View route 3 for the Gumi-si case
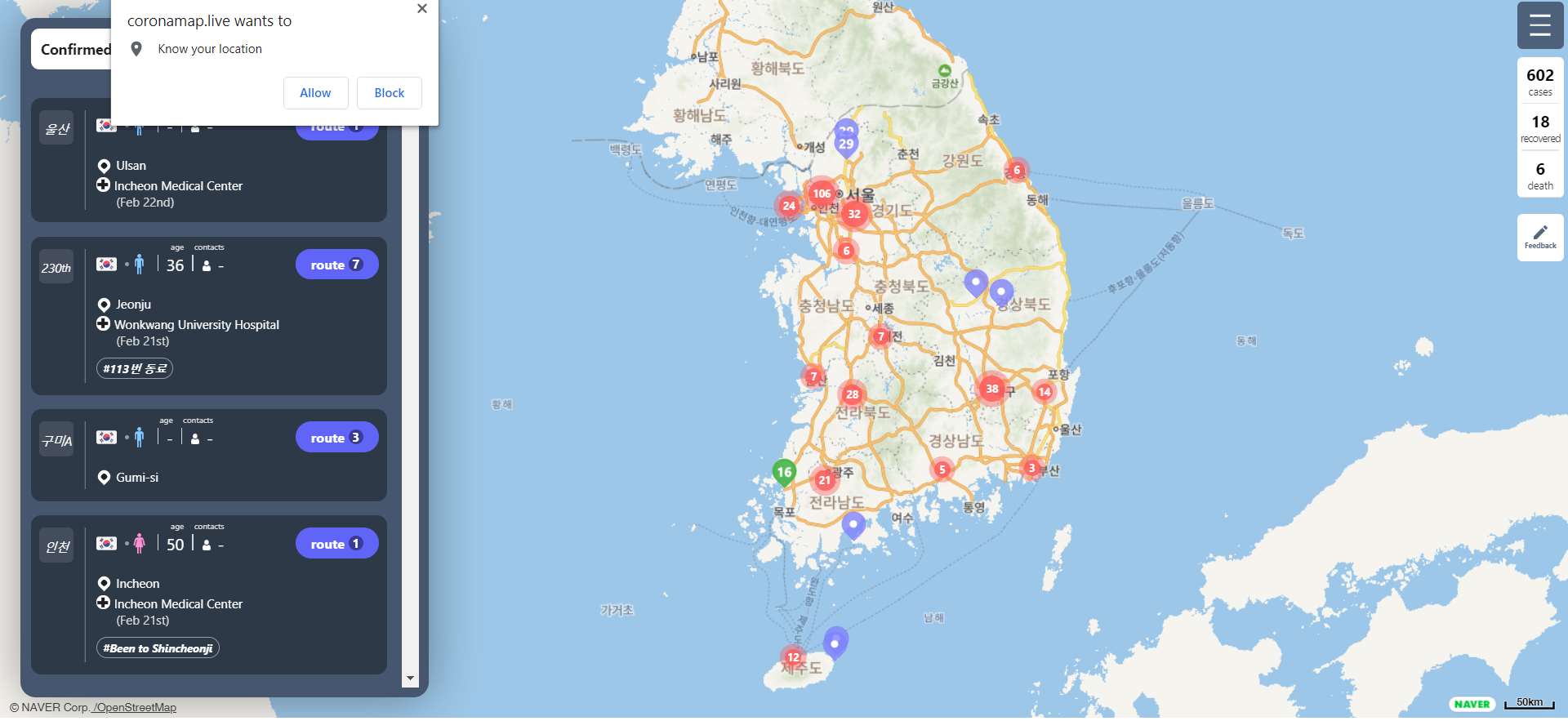The height and width of the screenshot is (721, 1568). 336,438
